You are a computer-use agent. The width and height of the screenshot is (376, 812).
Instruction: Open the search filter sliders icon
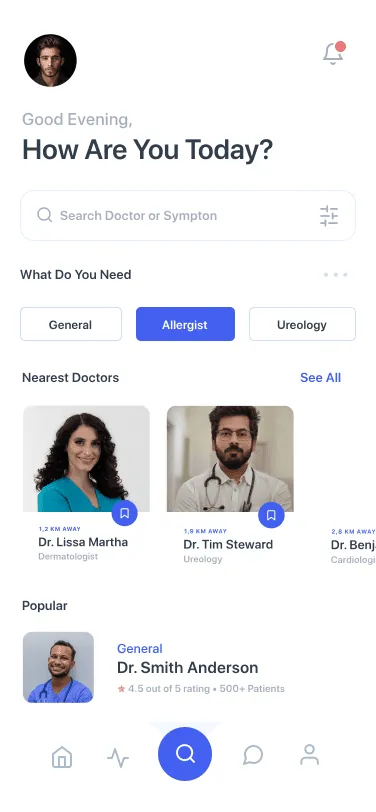point(329,216)
